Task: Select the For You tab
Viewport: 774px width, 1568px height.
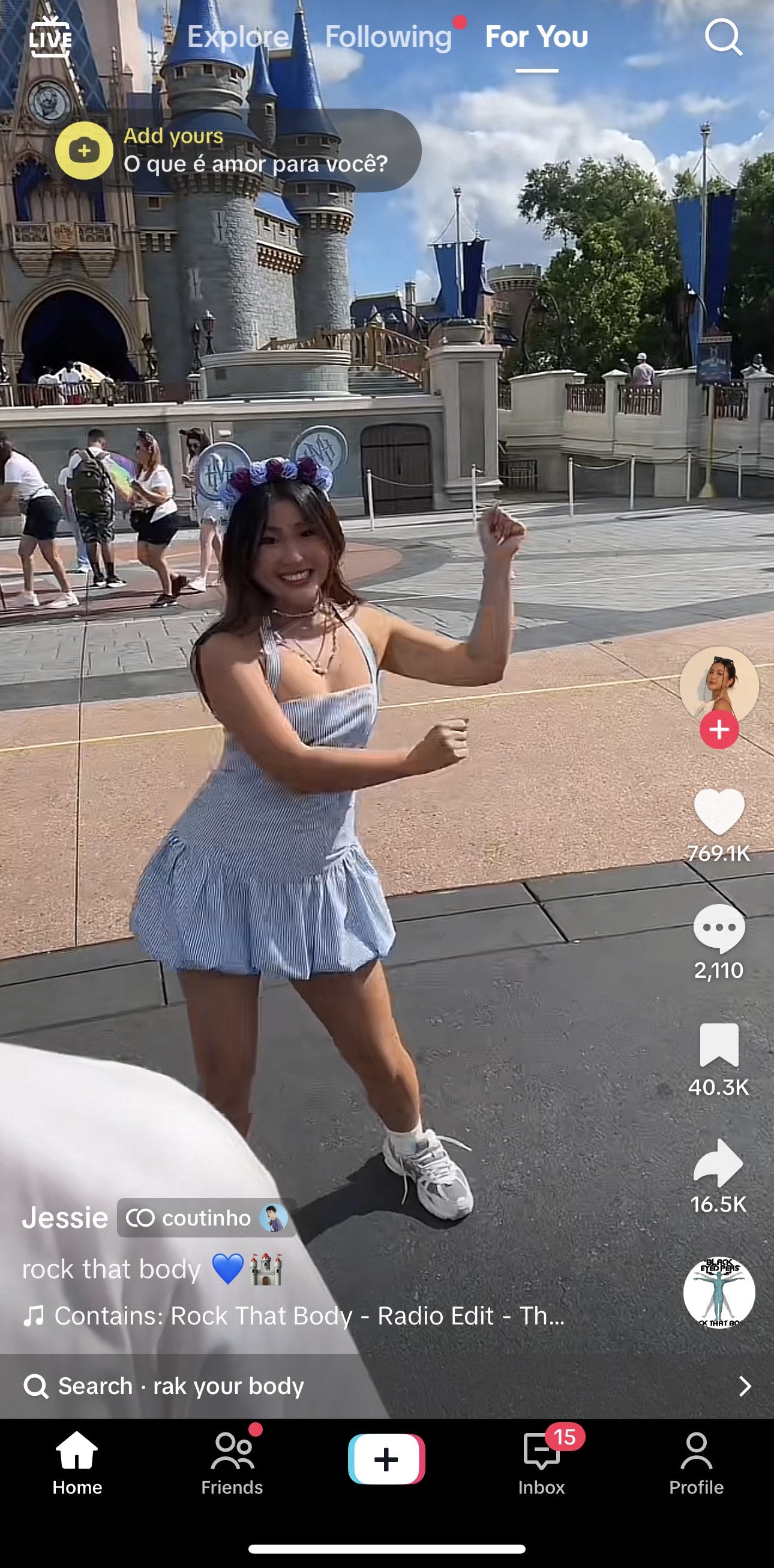Action: coord(536,37)
